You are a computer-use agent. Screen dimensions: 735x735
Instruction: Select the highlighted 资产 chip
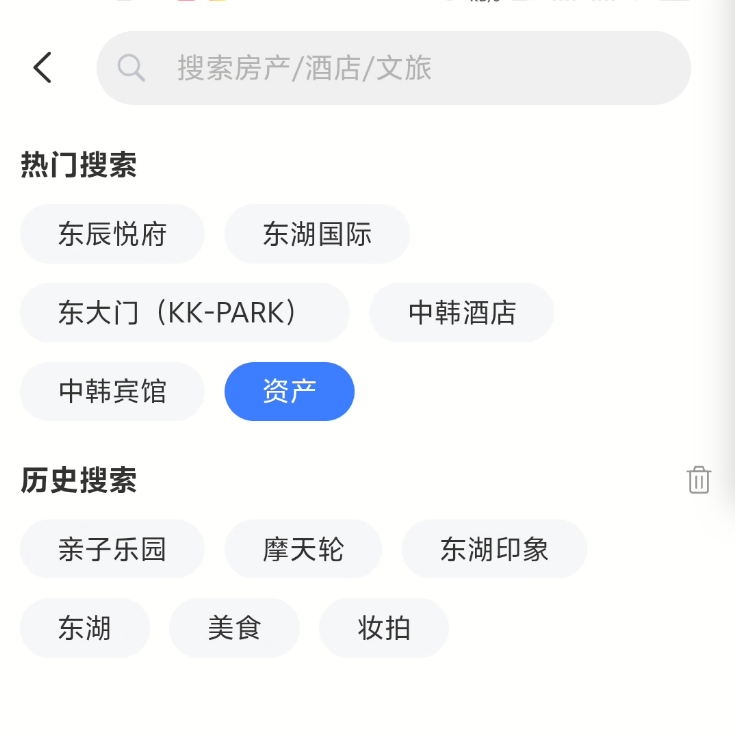pos(289,391)
